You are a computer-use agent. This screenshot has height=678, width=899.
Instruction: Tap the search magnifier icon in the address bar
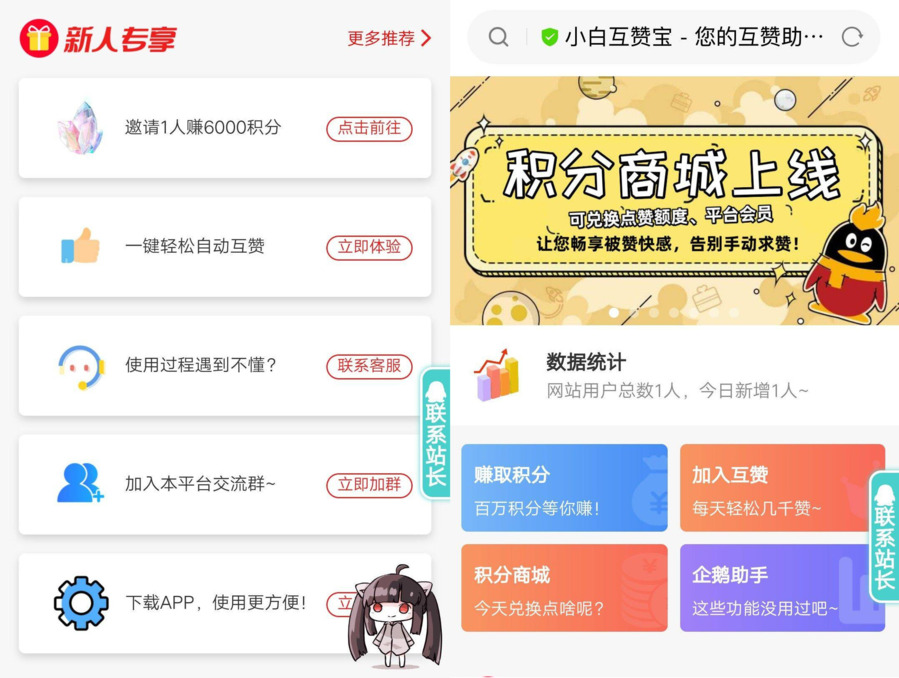coord(498,37)
